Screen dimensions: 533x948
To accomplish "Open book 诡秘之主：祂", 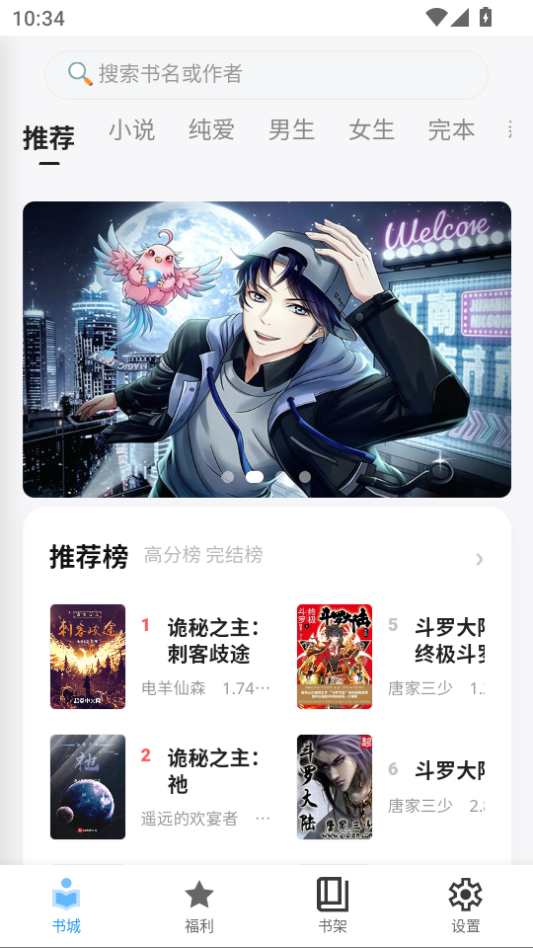I will click(x=160, y=787).
